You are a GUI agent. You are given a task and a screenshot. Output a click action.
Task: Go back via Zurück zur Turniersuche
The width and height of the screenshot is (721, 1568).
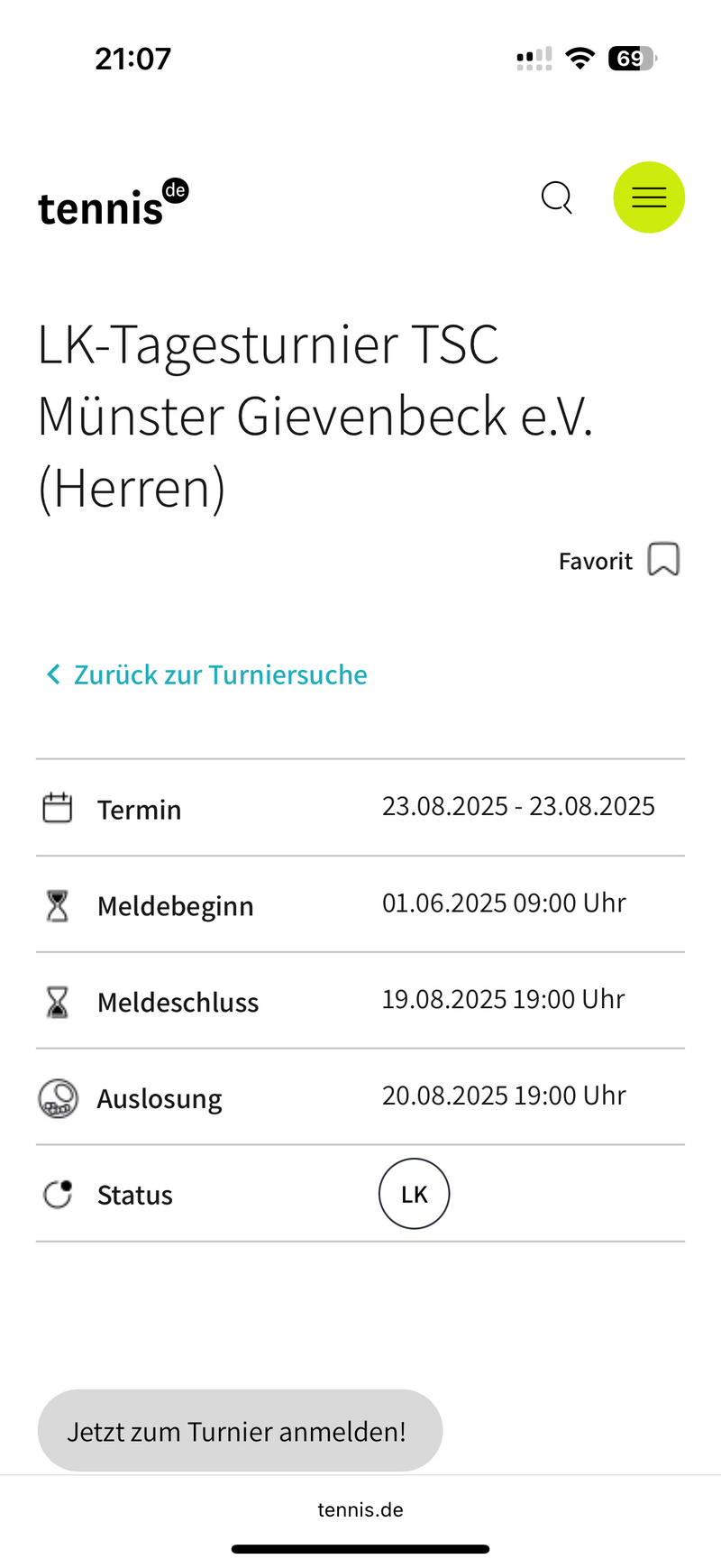click(x=206, y=674)
